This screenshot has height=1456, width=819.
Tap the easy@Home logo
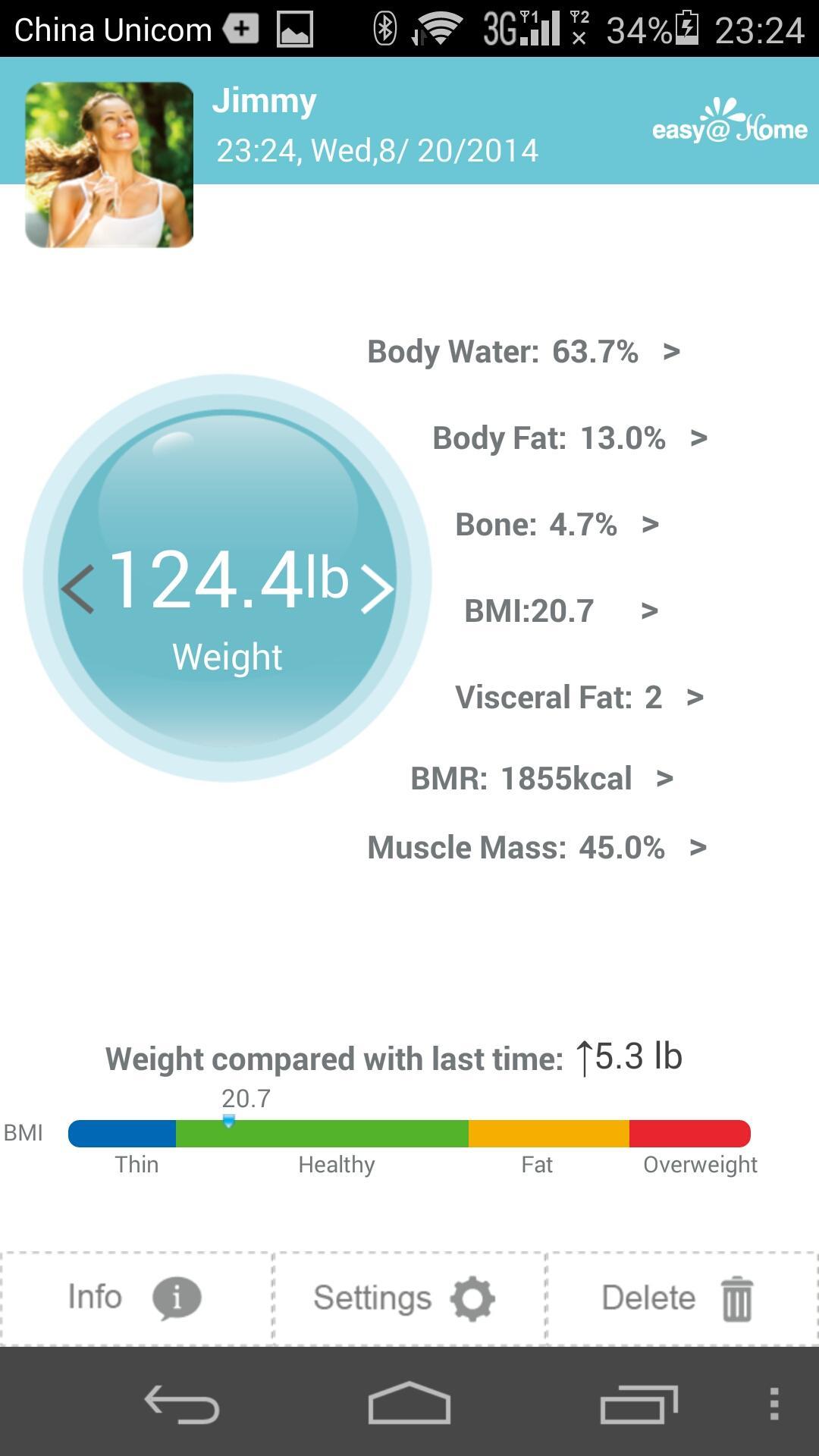click(x=730, y=128)
